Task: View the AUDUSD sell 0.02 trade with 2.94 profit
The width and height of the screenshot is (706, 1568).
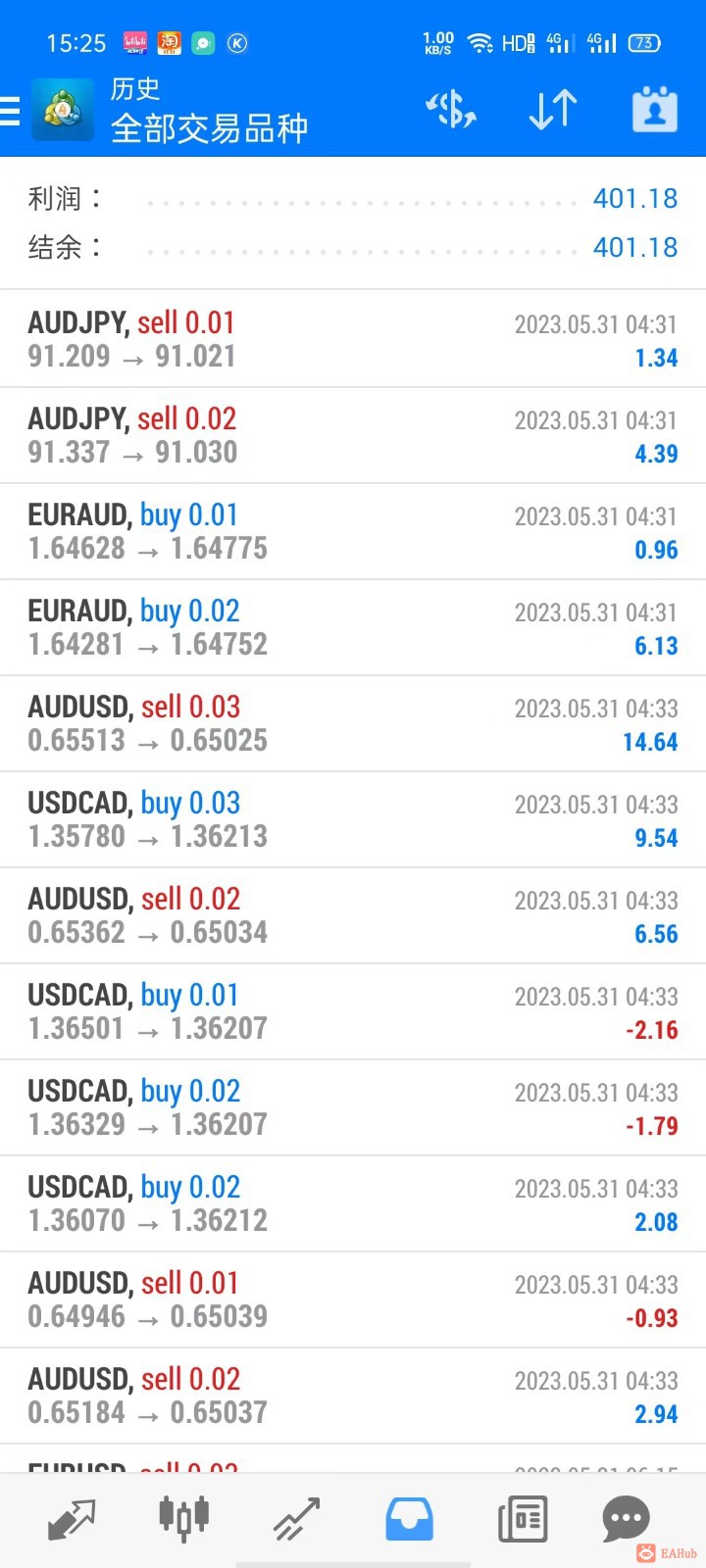Action: [353, 1396]
